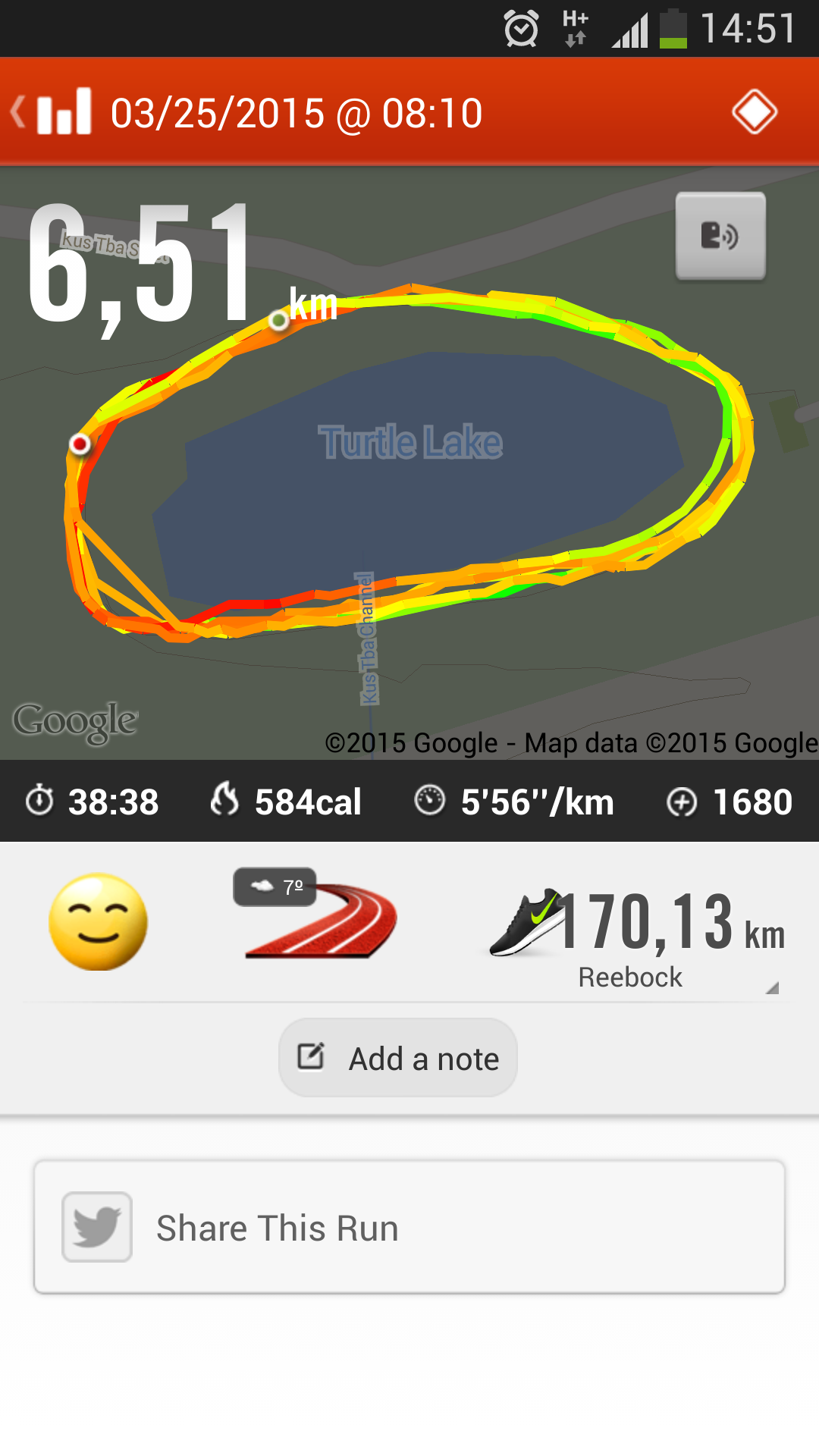Share This Run on Twitter

(x=409, y=1227)
